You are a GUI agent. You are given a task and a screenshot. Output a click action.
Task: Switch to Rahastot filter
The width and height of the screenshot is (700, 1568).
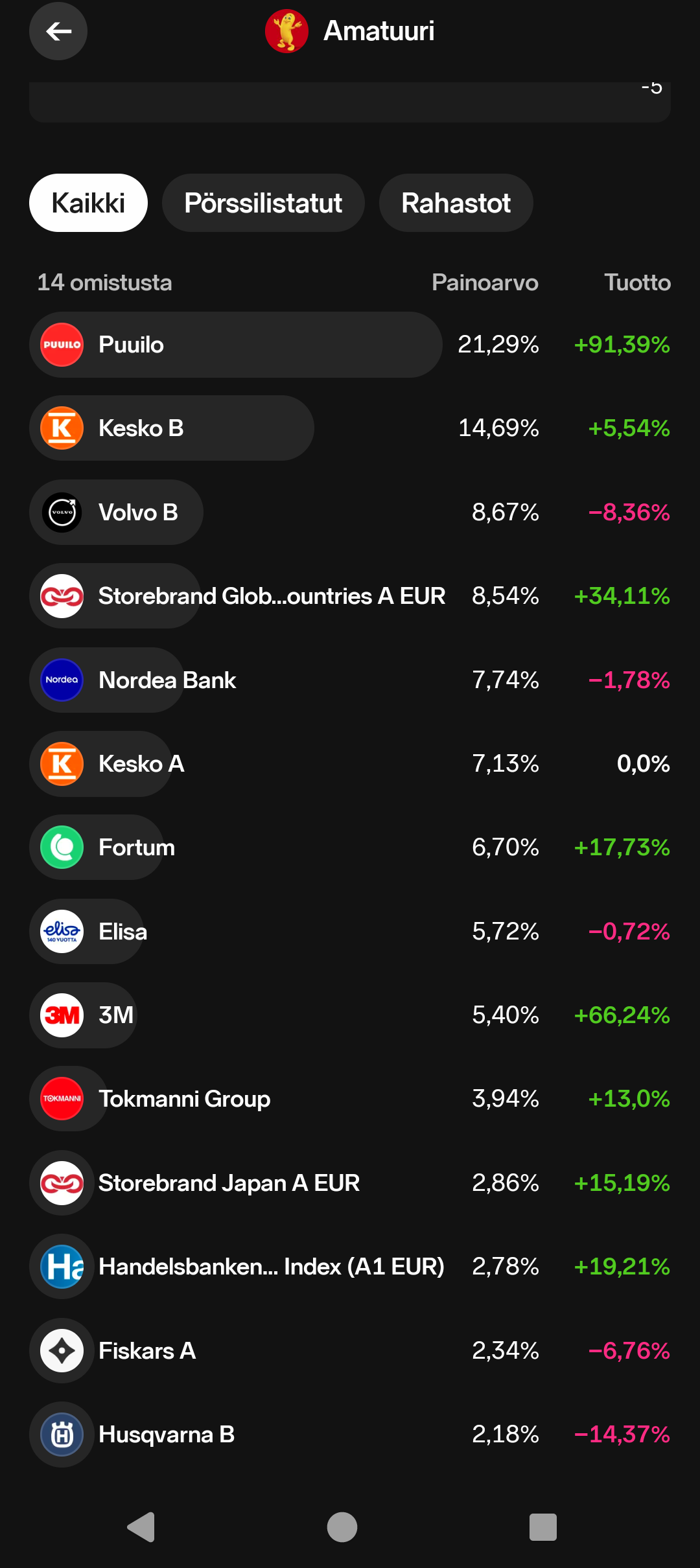tap(456, 203)
